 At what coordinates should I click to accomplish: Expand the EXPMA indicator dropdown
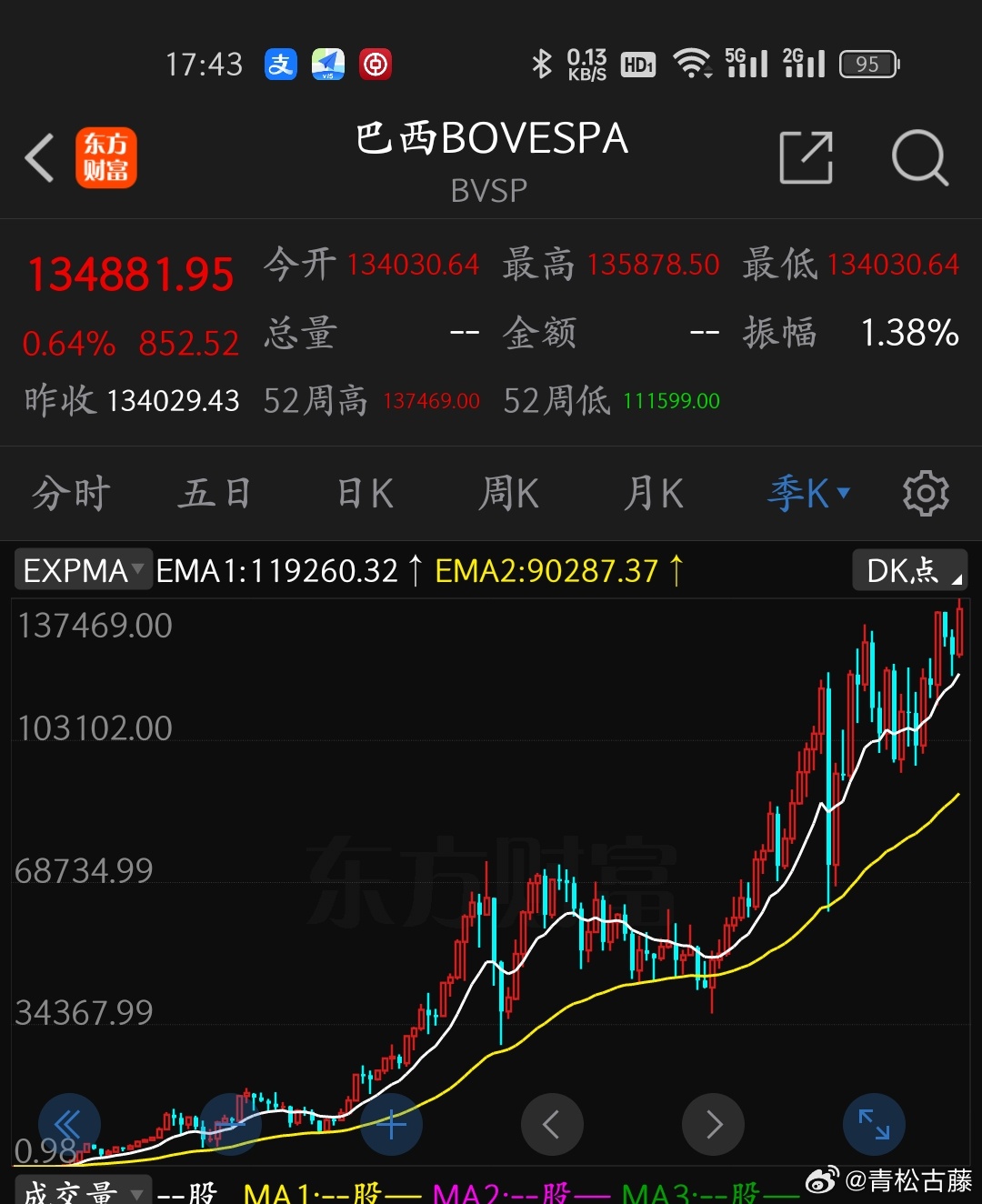point(83,570)
